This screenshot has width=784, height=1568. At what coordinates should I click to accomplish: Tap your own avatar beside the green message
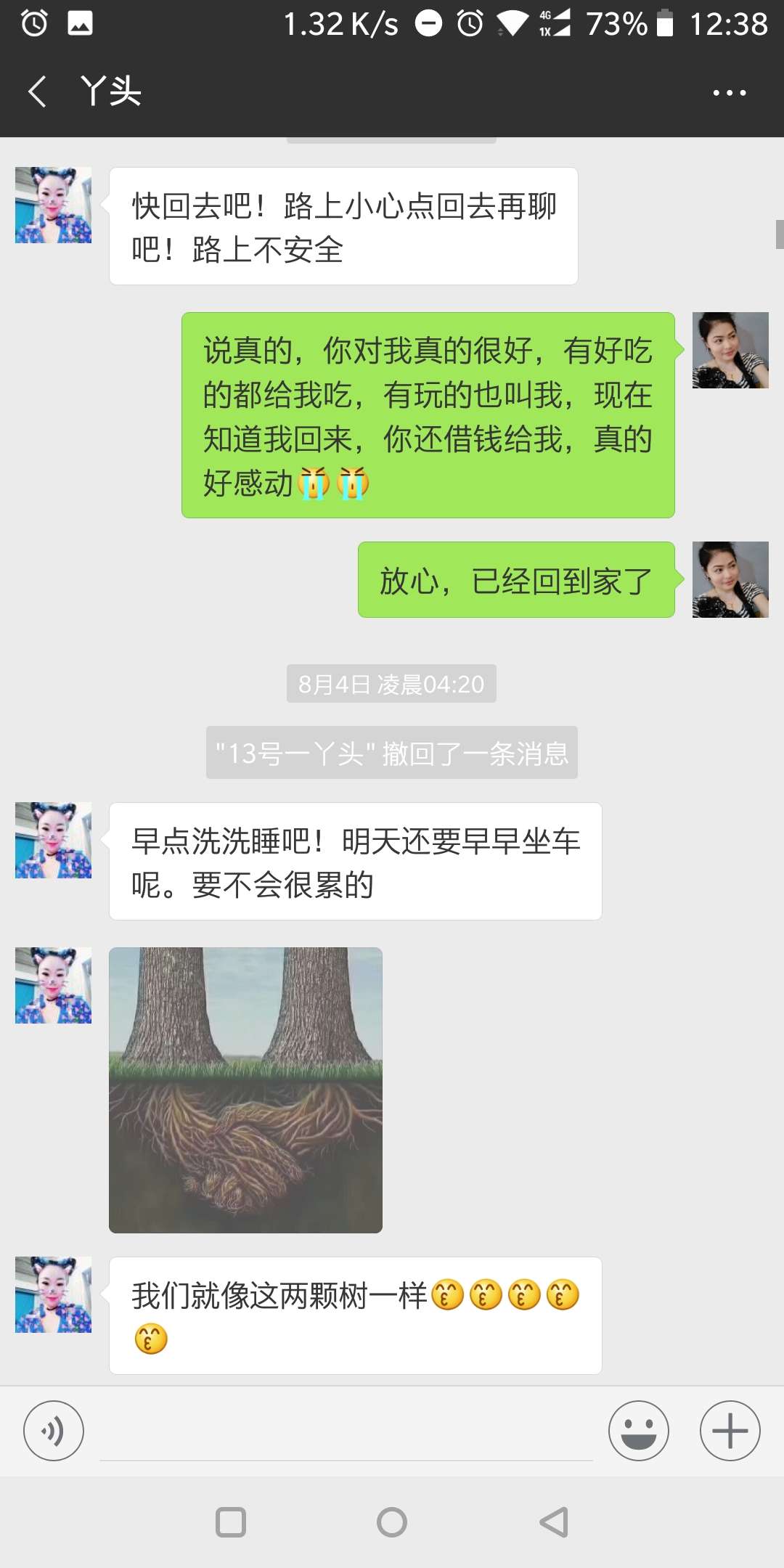click(x=730, y=348)
